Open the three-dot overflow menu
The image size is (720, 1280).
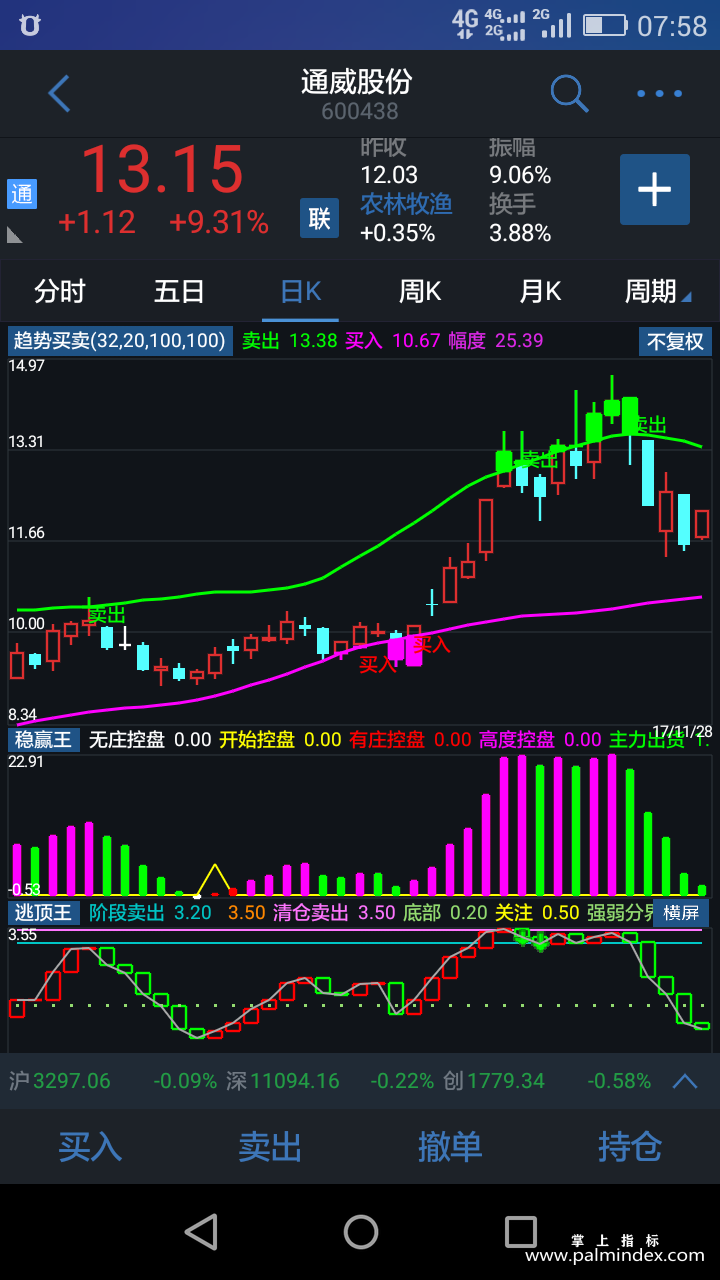[x=659, y=94]
